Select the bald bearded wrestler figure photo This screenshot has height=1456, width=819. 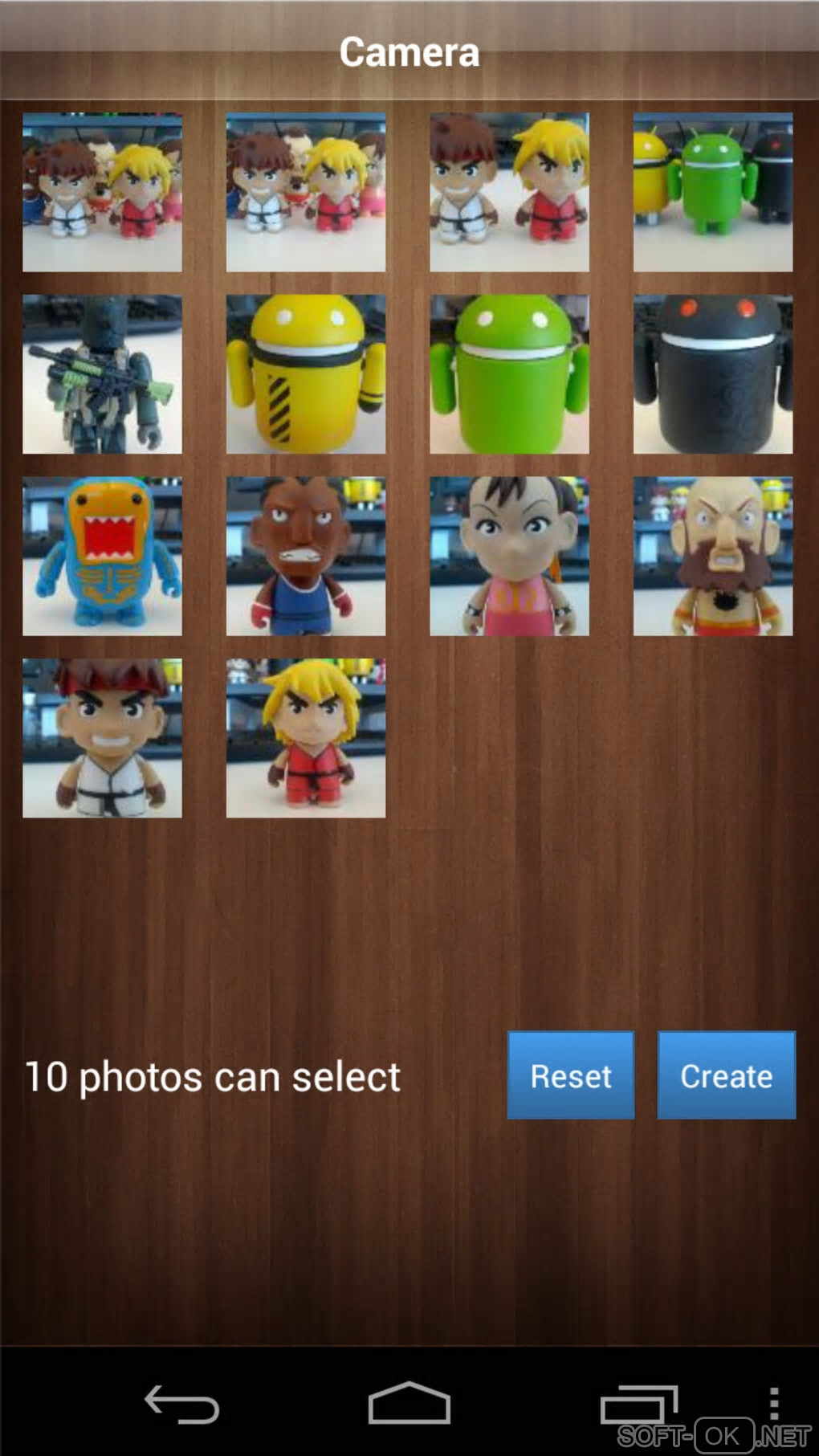(712, 557)
